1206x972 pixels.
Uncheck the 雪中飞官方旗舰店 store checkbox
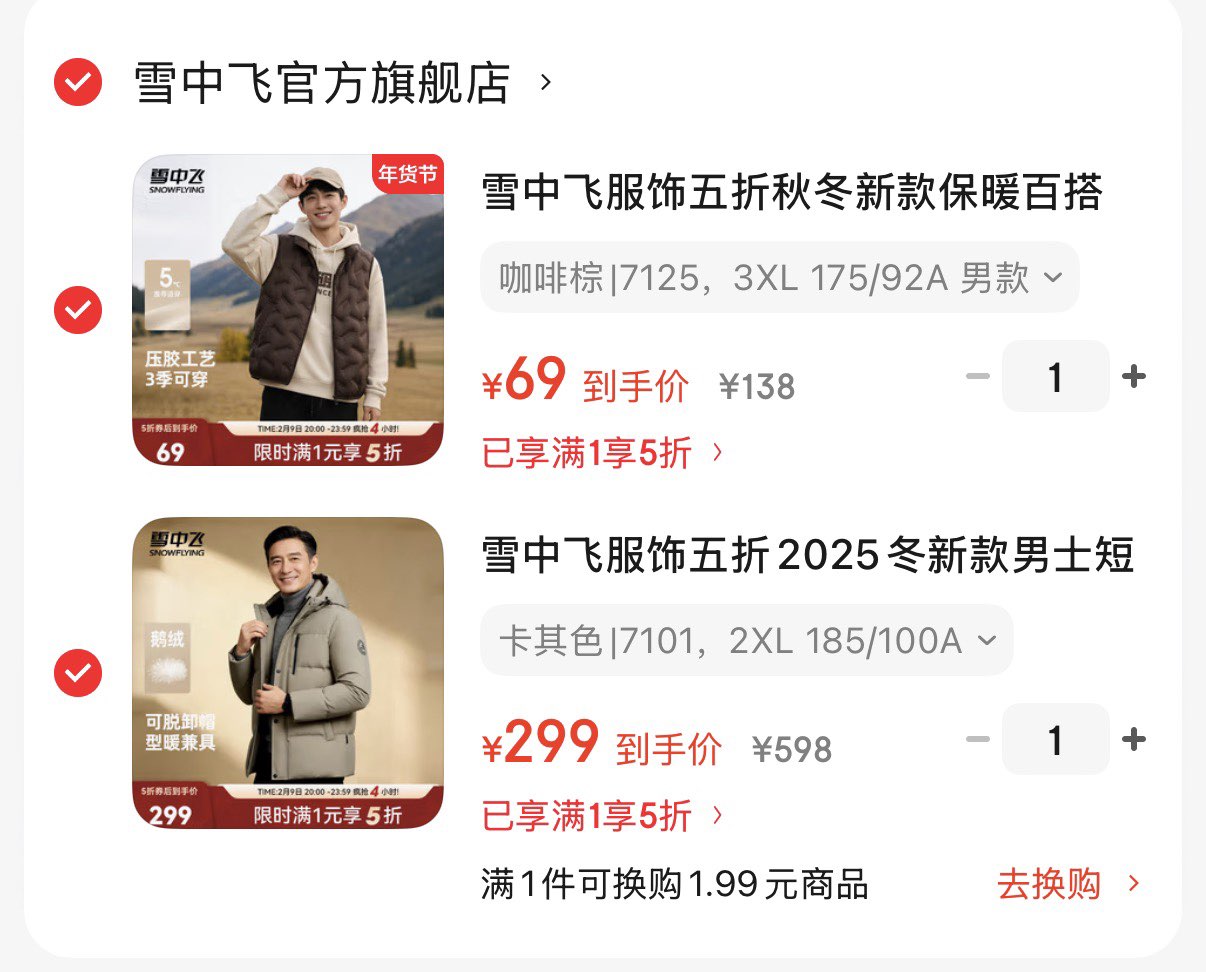[x=78, y=82]
